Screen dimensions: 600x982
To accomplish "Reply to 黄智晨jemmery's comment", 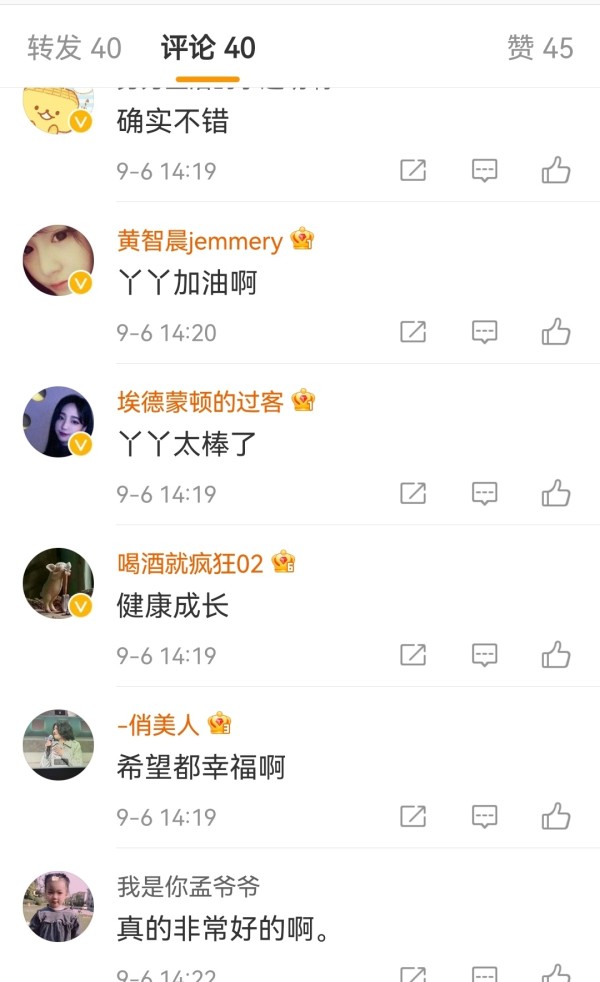I will (x=485, y=332).
